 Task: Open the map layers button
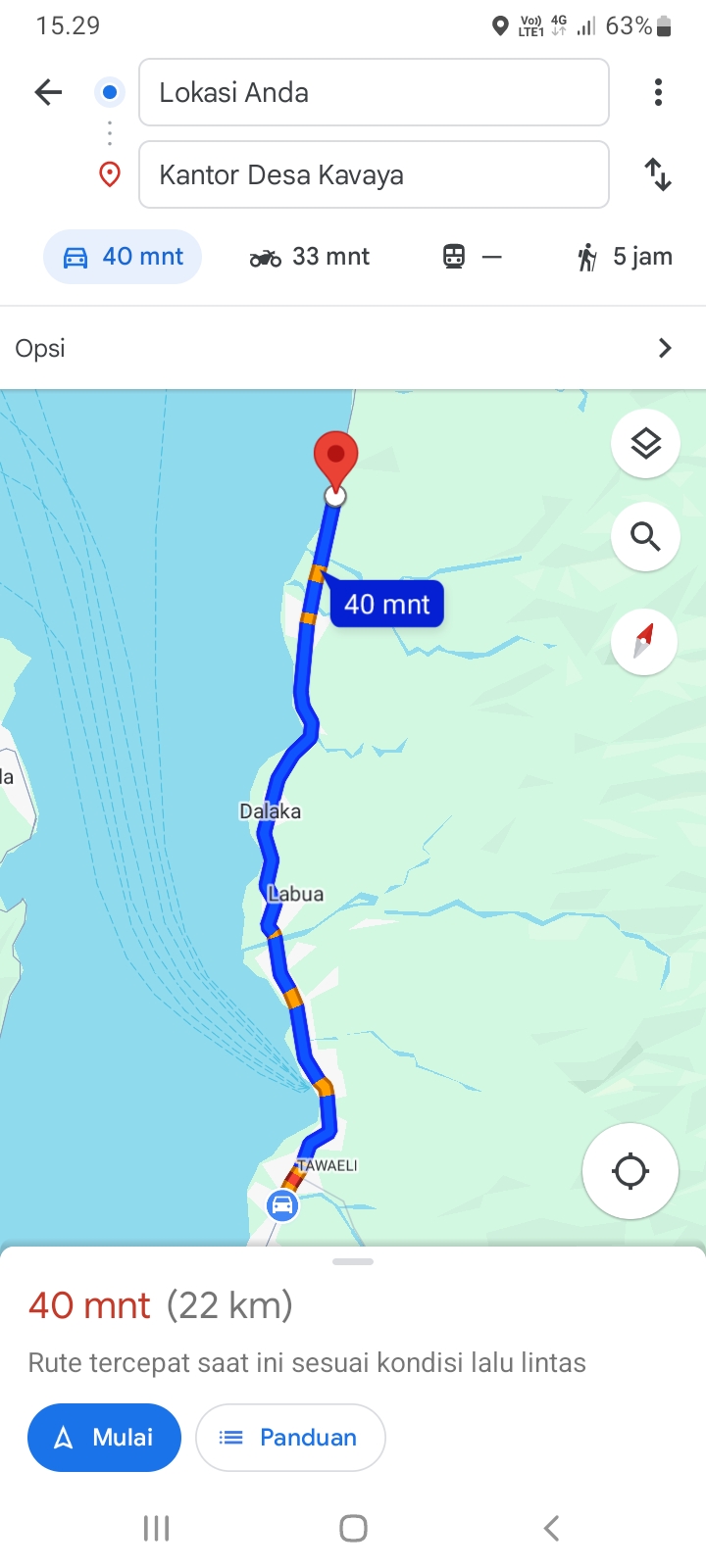[645, 444]
